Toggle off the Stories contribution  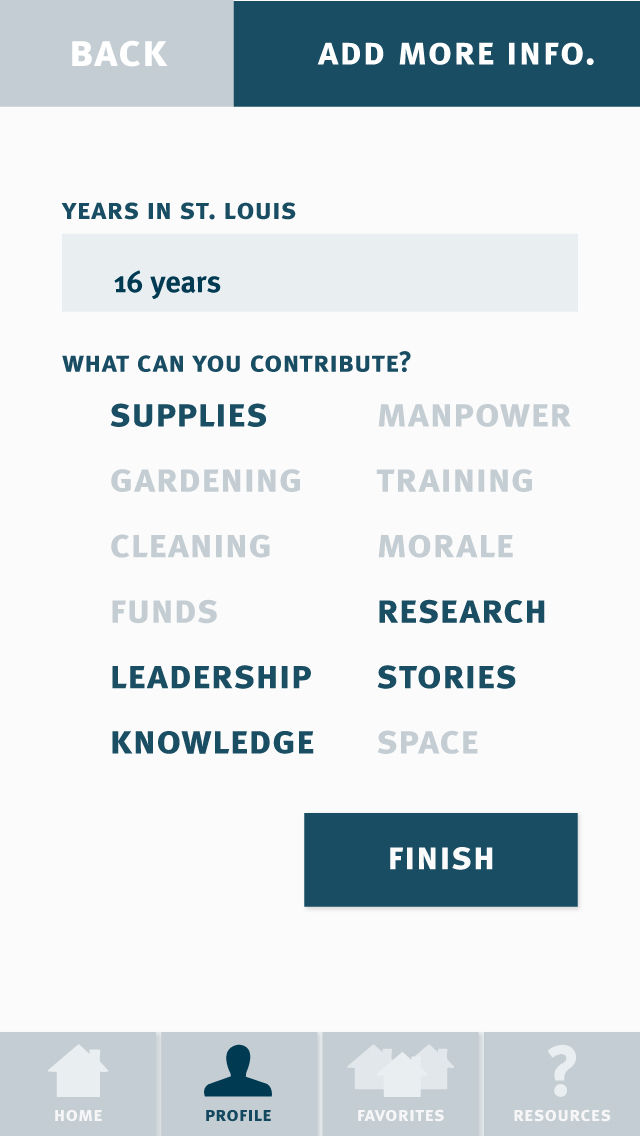coord(447,677)
